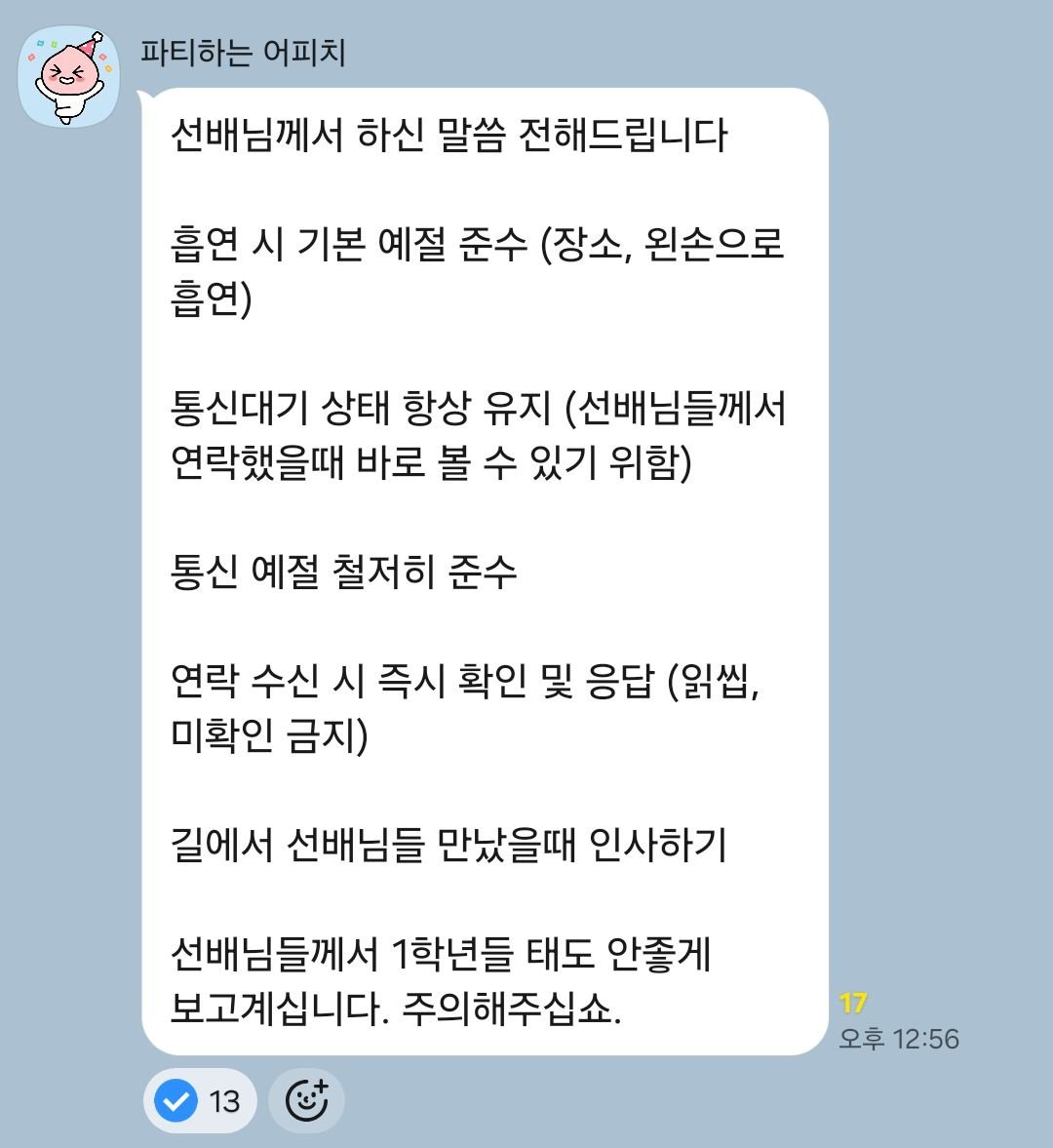Open 파티하는 어피치's profile picture
The image size is (1053, 1148).
[69, 78]
